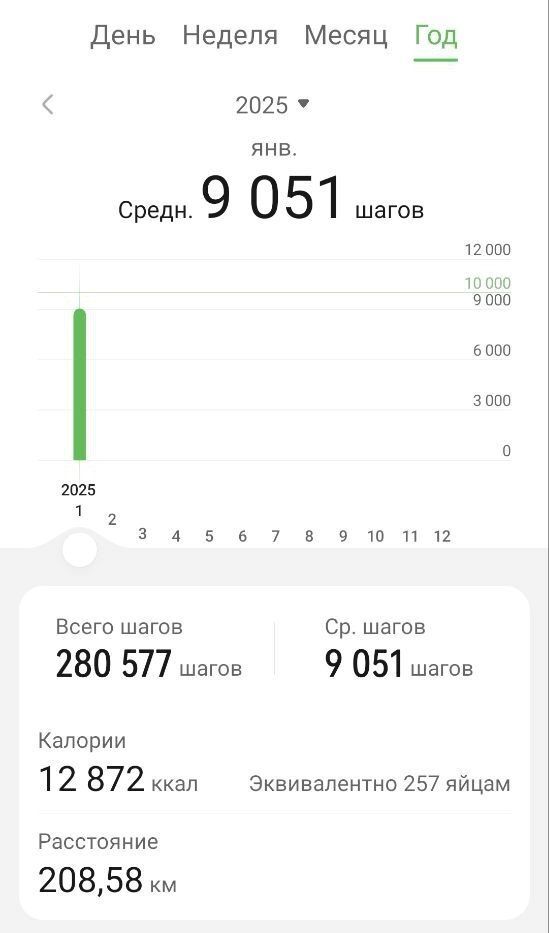Go to the previous year with the left arrow
549x933 pixels.
tap(48, 105)
